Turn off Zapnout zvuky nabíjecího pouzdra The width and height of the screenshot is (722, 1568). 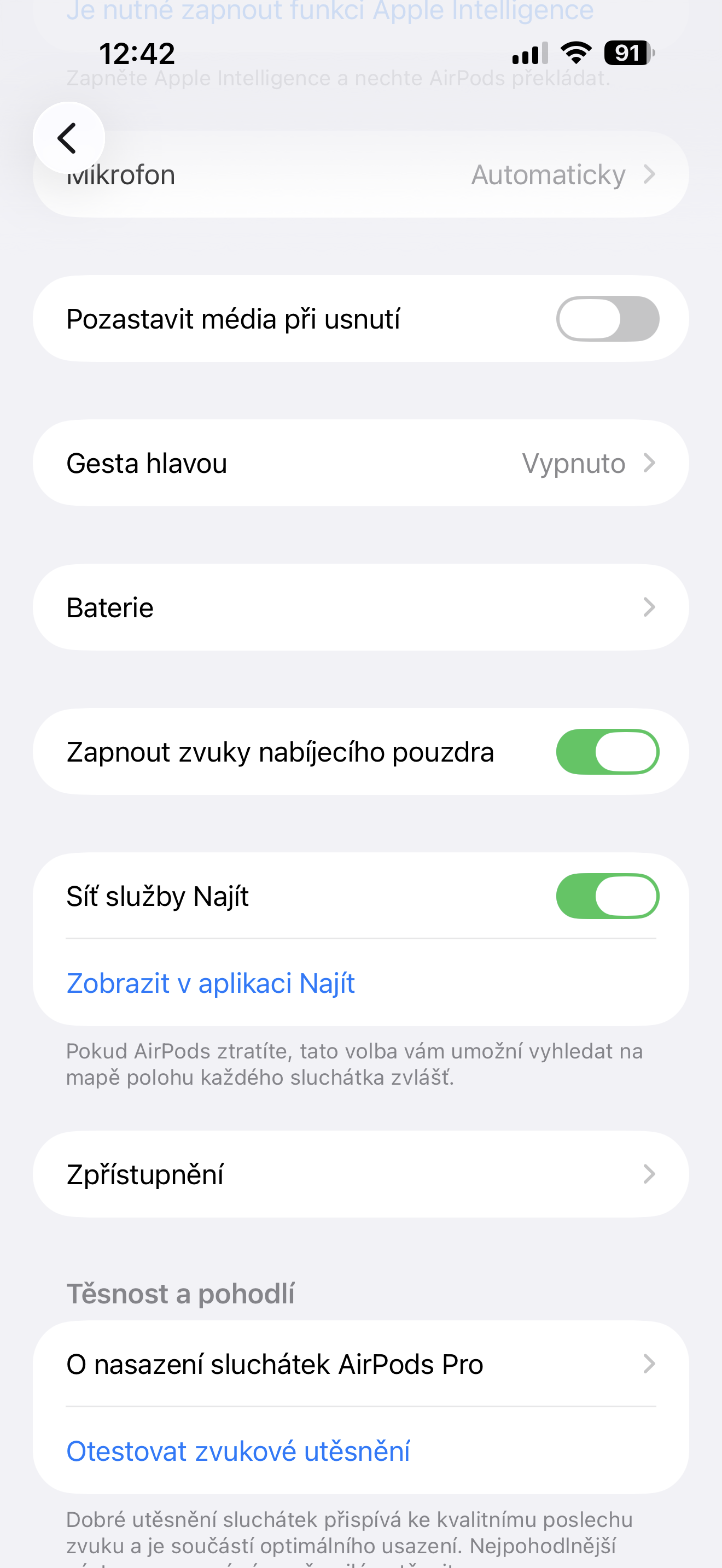(607, 752)
